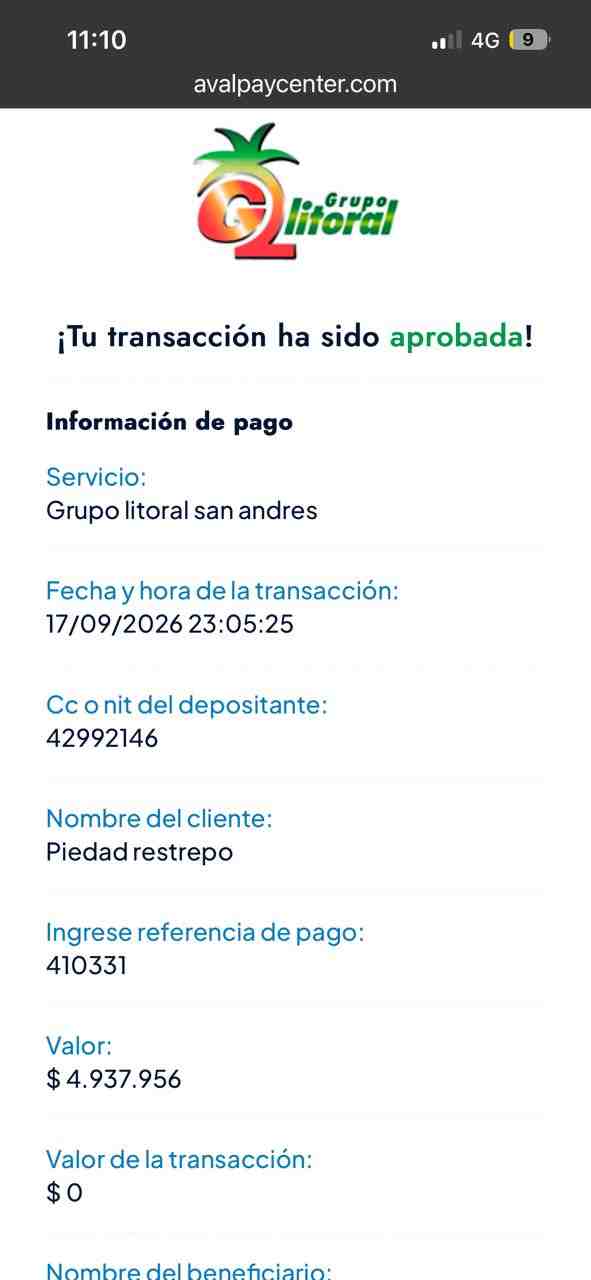591x1280 pixels.
Task: Tap the avalpaycenter.com address bar
Action: tap(295, 85)
